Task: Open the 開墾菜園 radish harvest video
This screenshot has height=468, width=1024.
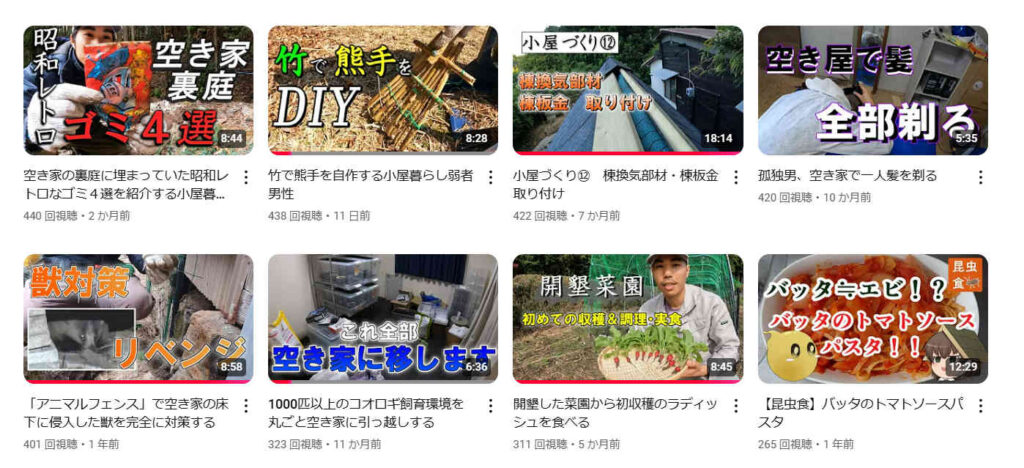Action: 627,318
